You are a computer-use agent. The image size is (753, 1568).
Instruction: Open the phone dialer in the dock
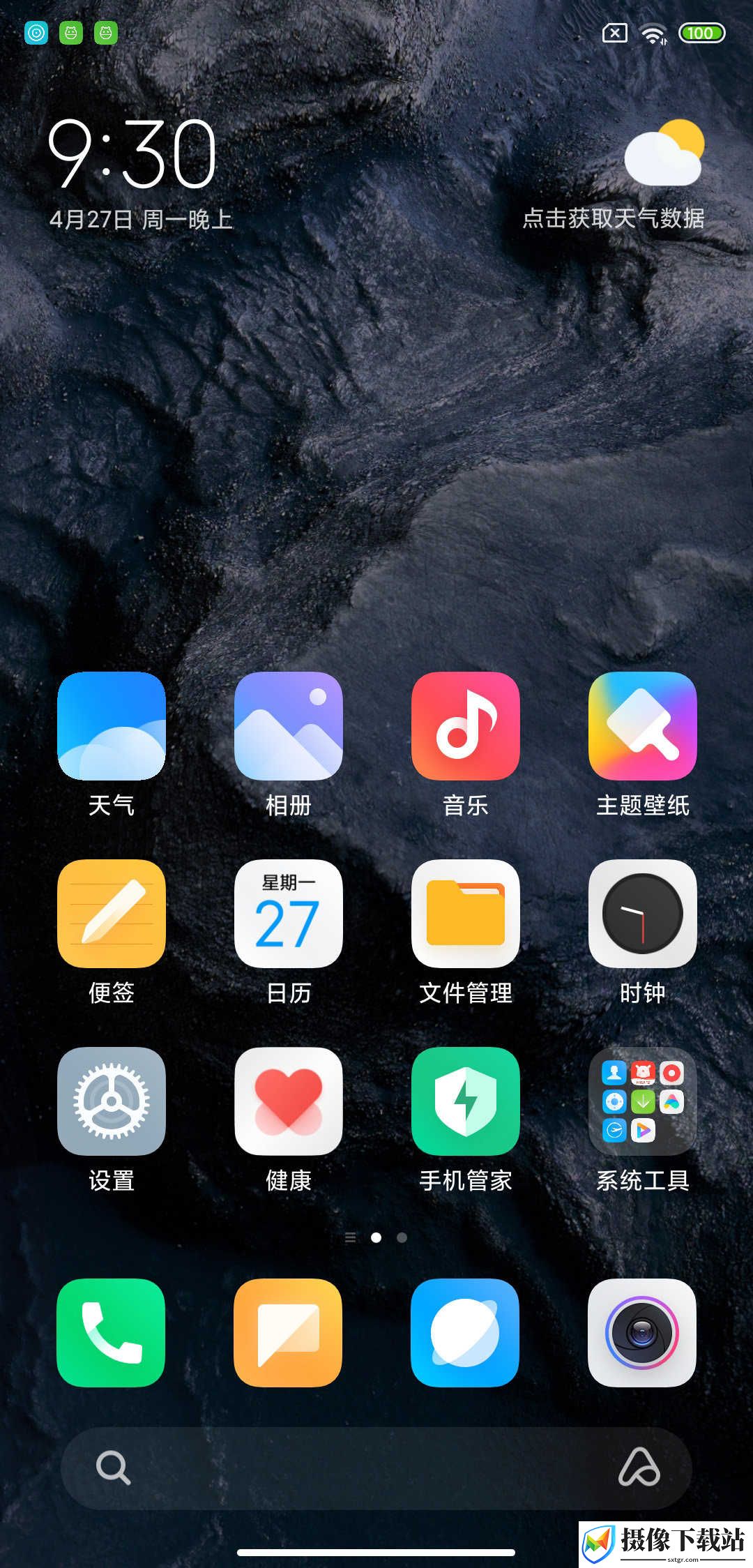tap(111, 1332)
